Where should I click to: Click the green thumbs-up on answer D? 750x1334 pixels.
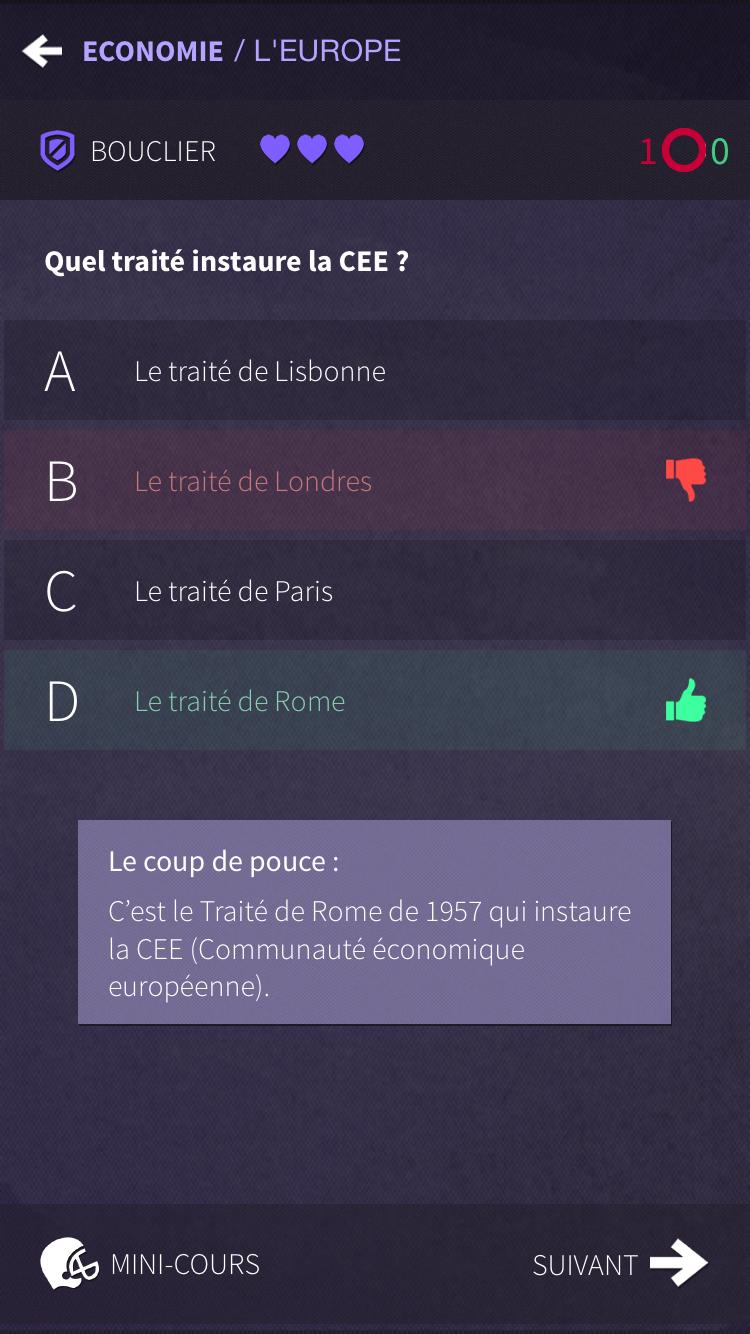[686, 701]
